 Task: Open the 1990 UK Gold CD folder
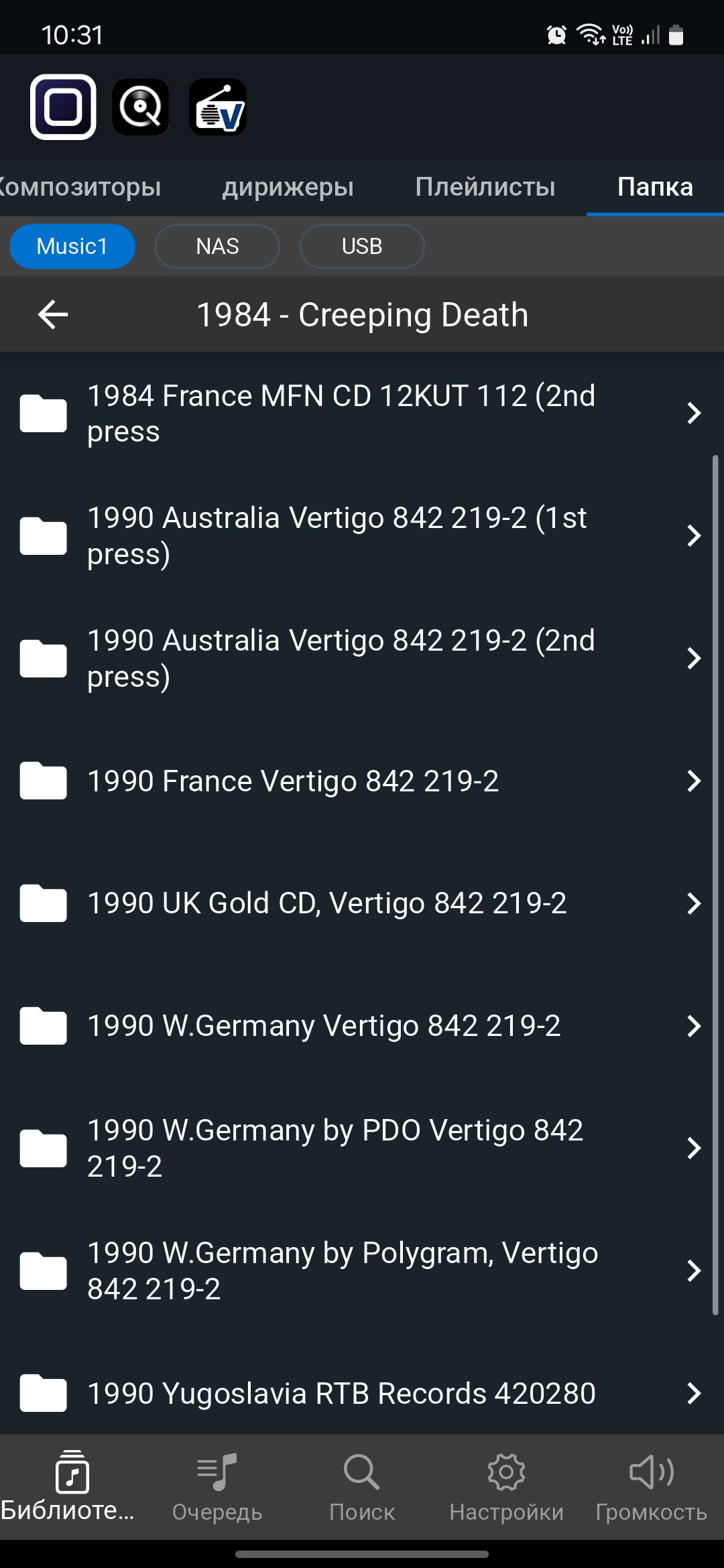(362, 903)
